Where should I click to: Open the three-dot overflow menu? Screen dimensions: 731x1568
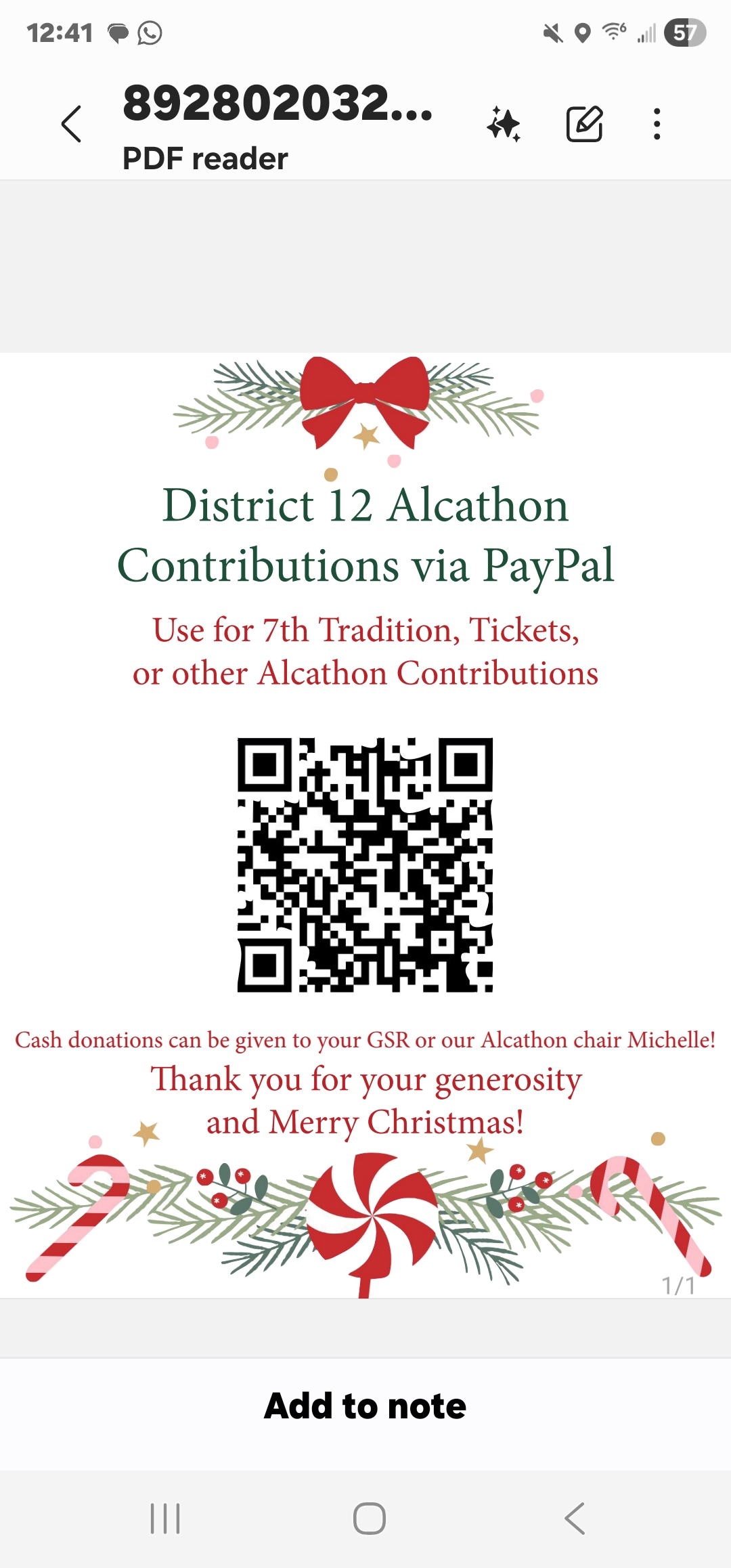[x=657, y=124]
